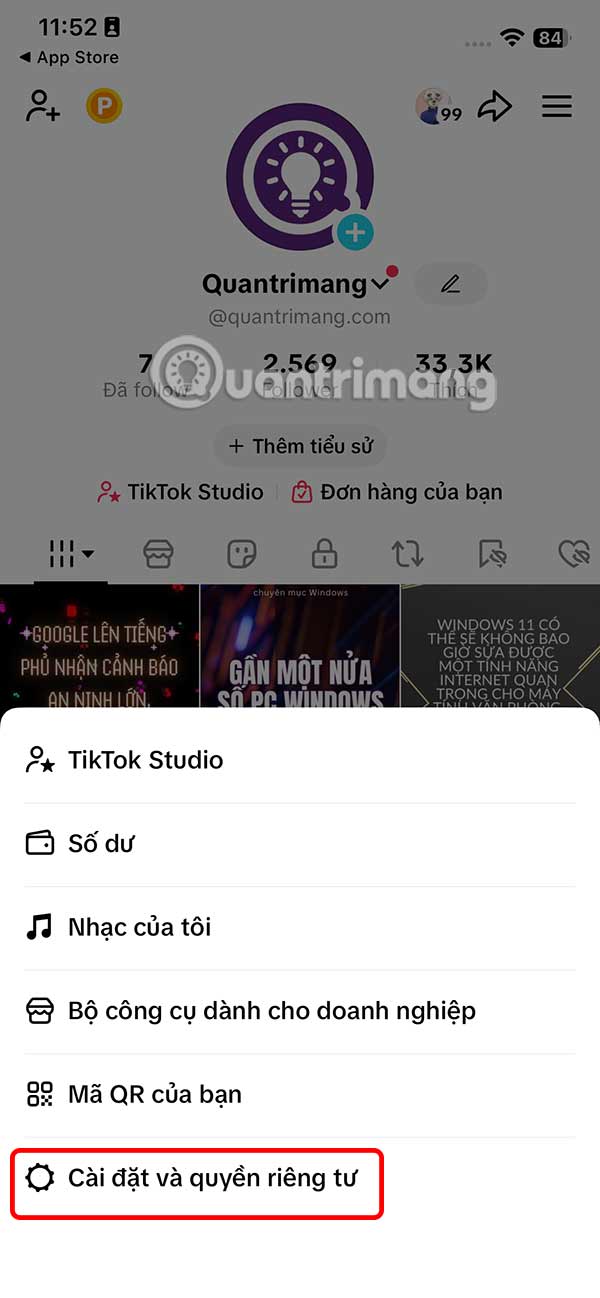This screenshot has width=600, height=1298.
Task: Show Mã QR của bạn
Action: pyautogui.click(x=154, y=1094)
